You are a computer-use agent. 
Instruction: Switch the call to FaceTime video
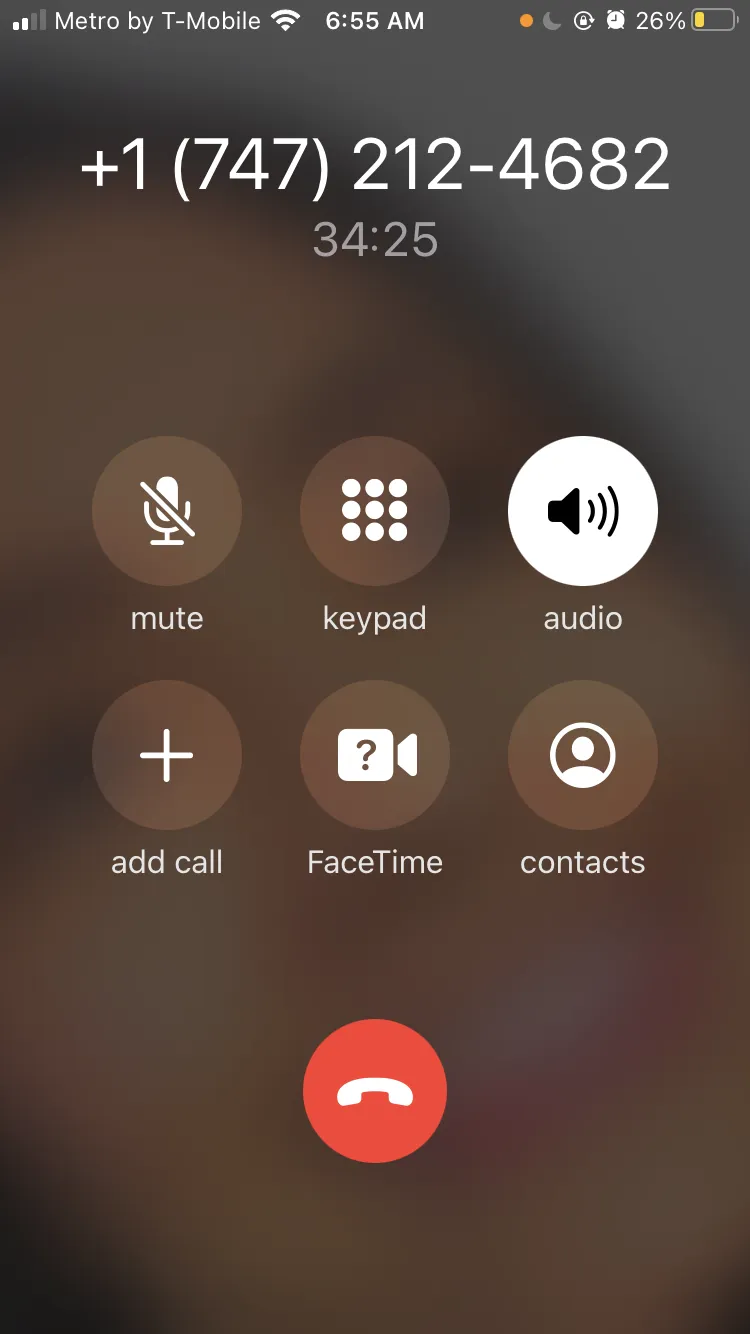(375, 755)
